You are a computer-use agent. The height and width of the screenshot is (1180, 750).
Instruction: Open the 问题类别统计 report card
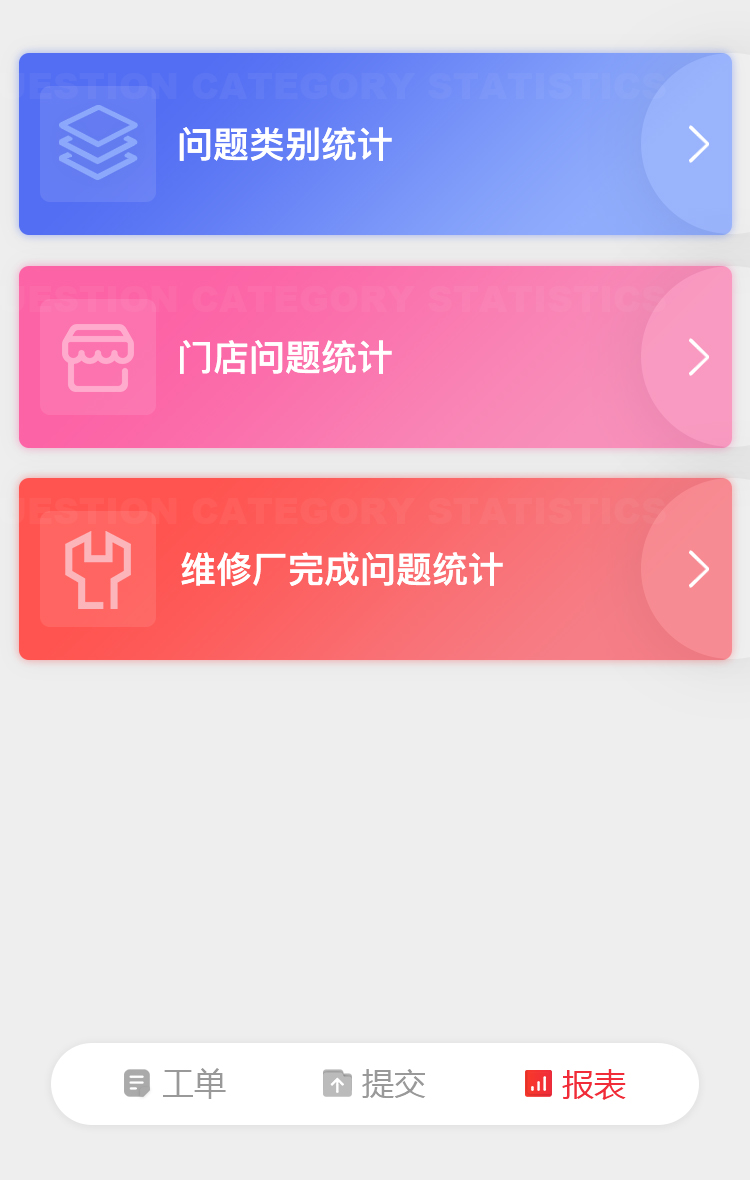pyautogui.click(x=375, y=144)
